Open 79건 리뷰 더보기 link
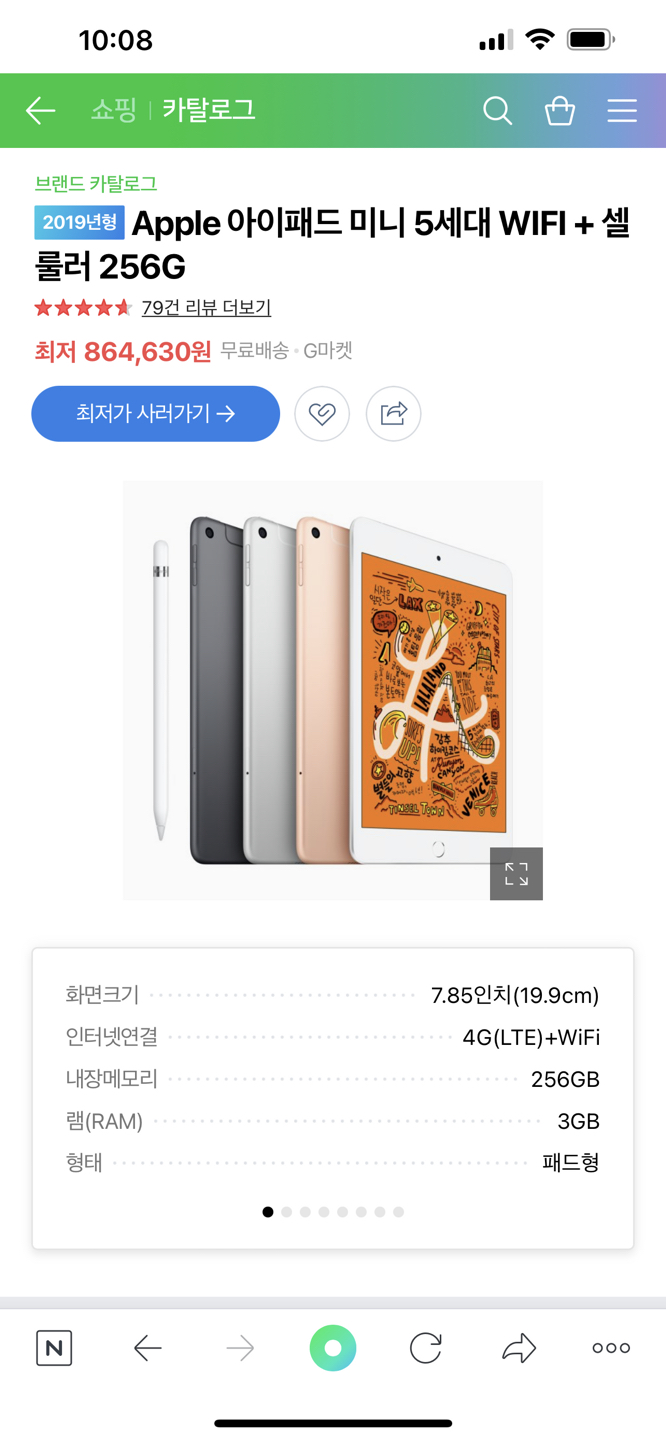The image size is (666, 1440). pyautogui.click(x=206, y=308)
